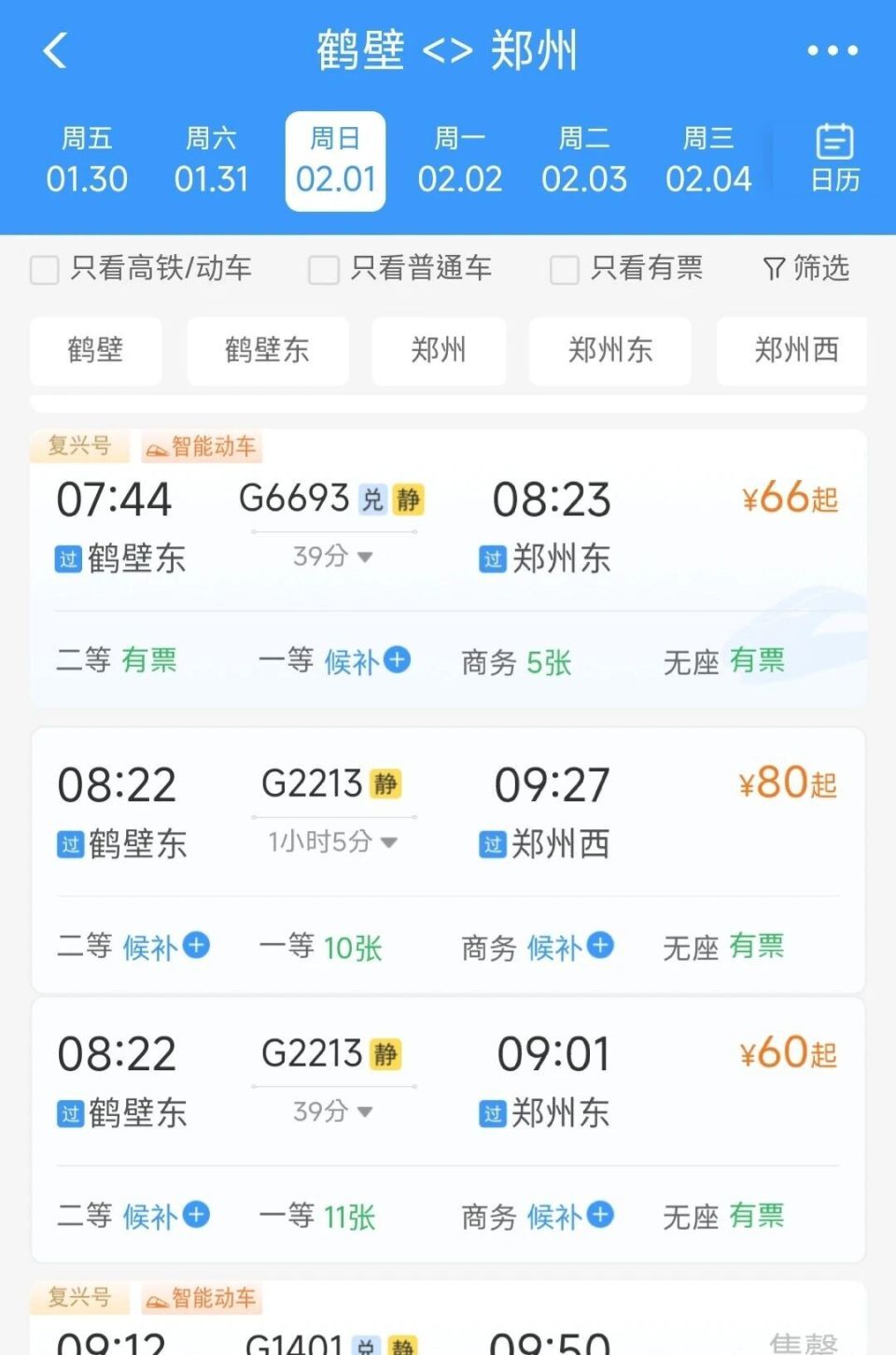Viewport: 896px width, 1355px height.
Task: Select the 郑州东 station chip
Action: pyautogui.click(x=609, y=351)
